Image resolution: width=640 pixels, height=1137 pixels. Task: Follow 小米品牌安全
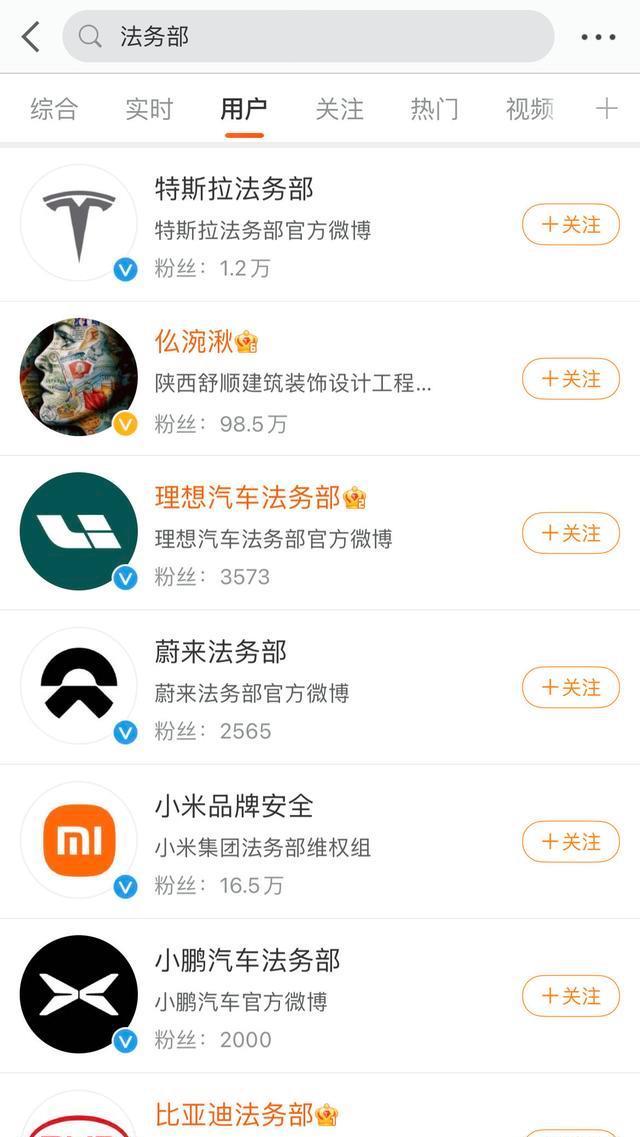click(x=570, y=842)
